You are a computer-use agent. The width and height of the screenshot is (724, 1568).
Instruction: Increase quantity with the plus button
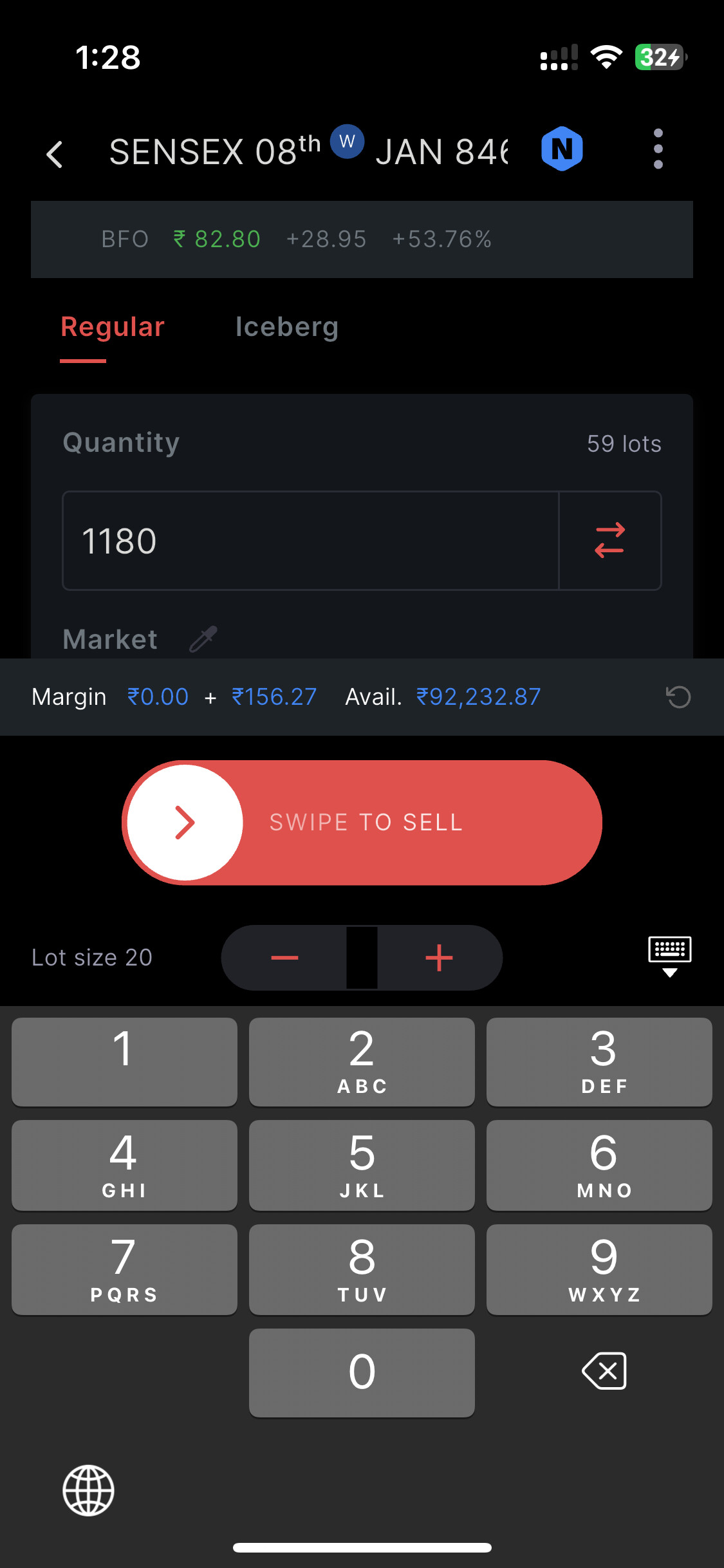tap(439, 958)
